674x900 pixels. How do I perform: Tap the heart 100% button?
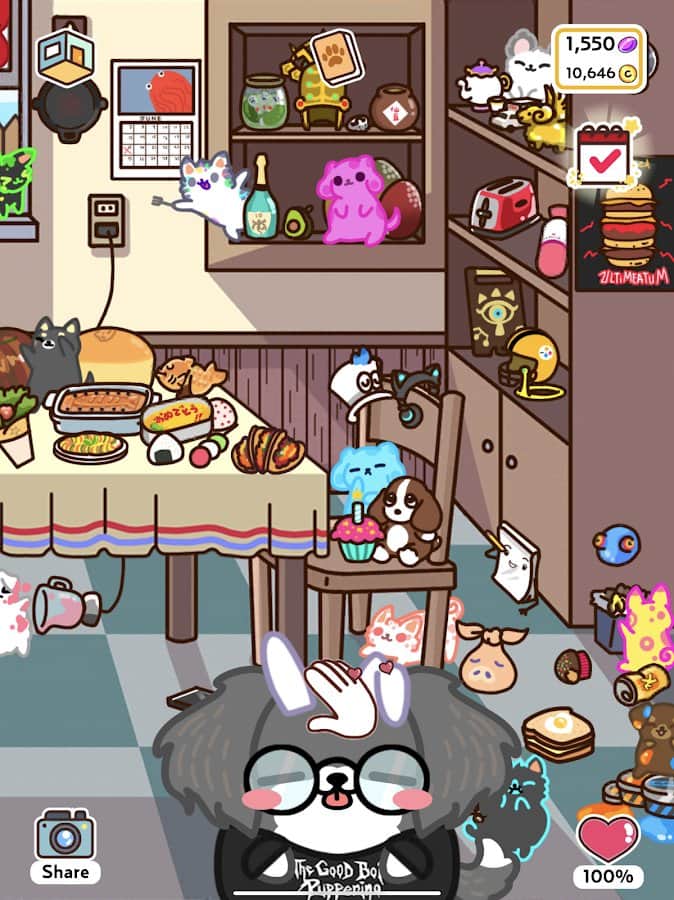(608, 846)
